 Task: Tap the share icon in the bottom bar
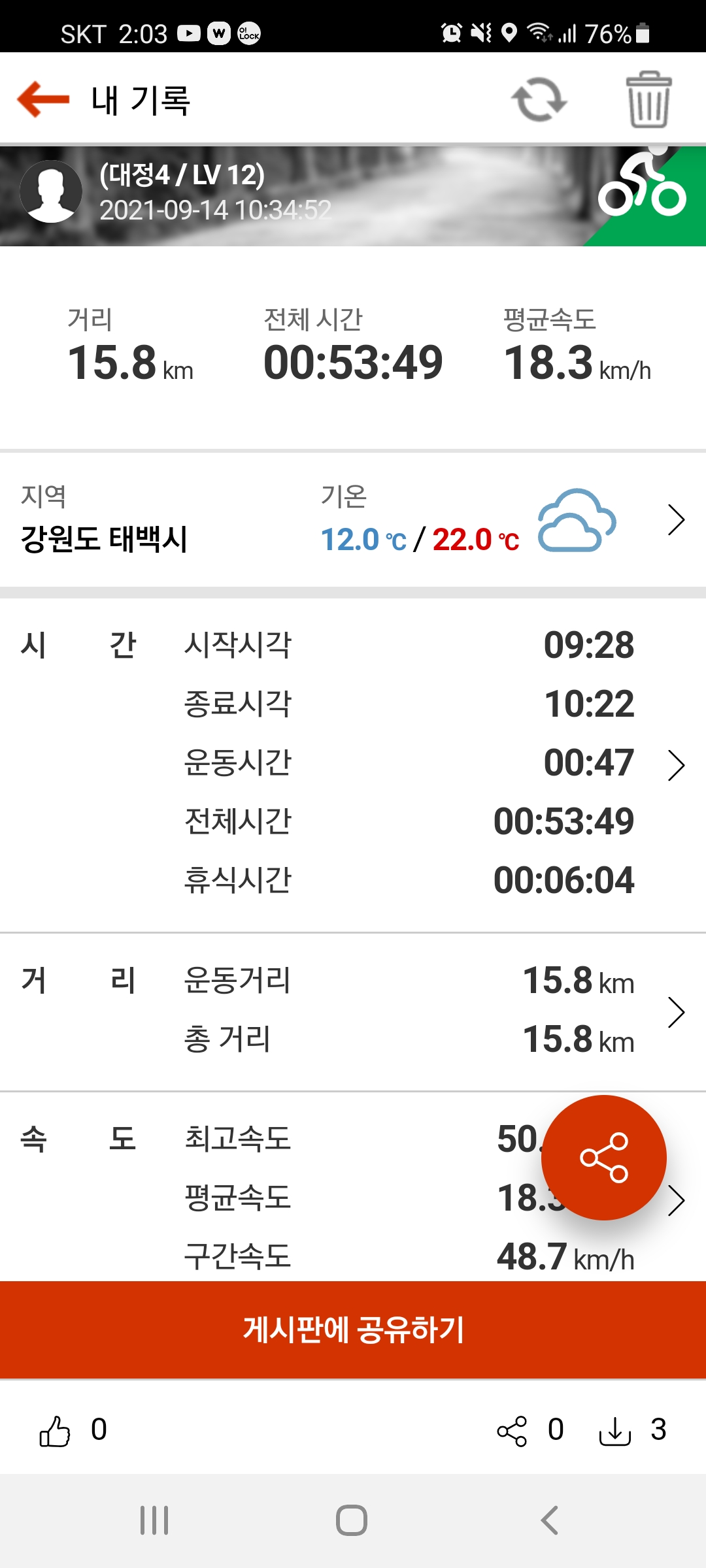point(512,1431)
